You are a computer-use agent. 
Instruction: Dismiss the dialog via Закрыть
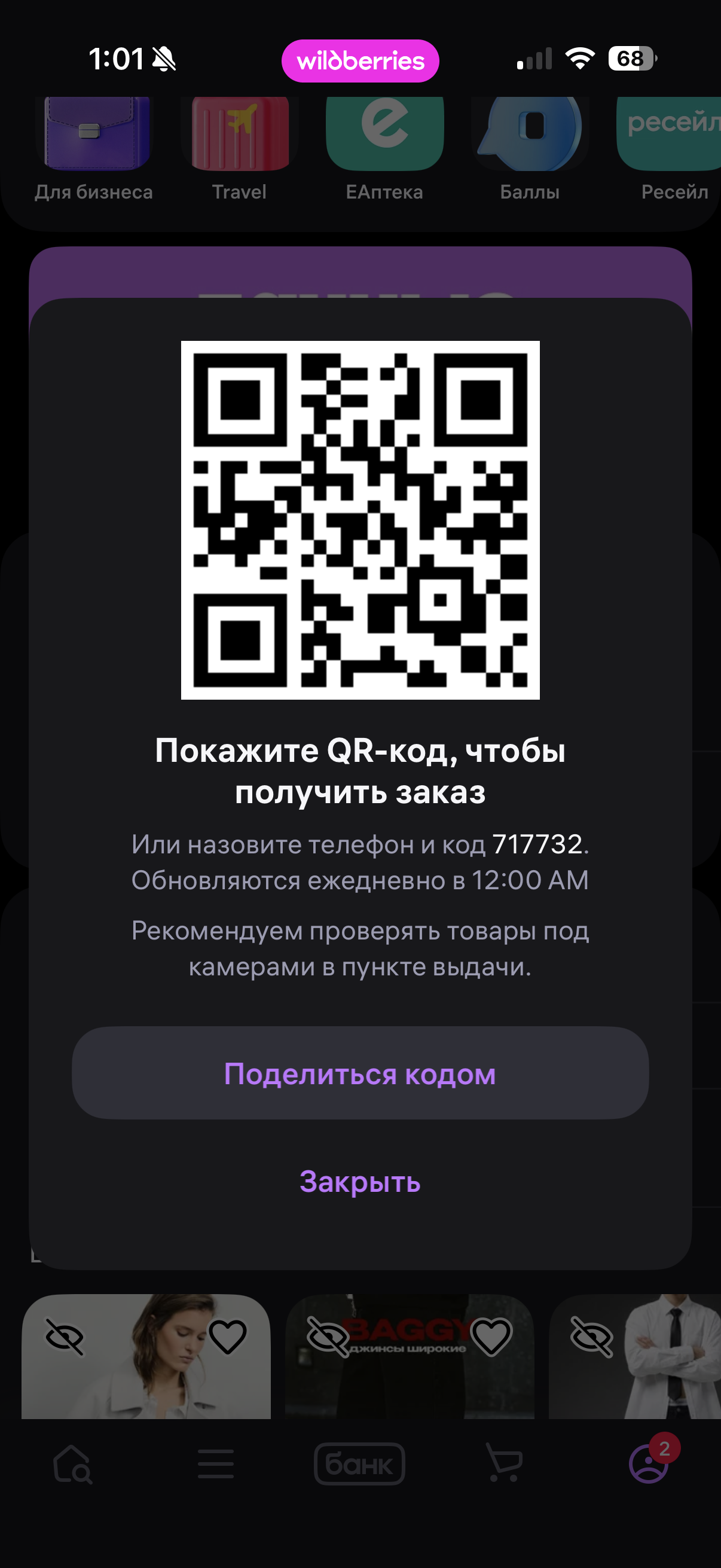(360, 1182)
